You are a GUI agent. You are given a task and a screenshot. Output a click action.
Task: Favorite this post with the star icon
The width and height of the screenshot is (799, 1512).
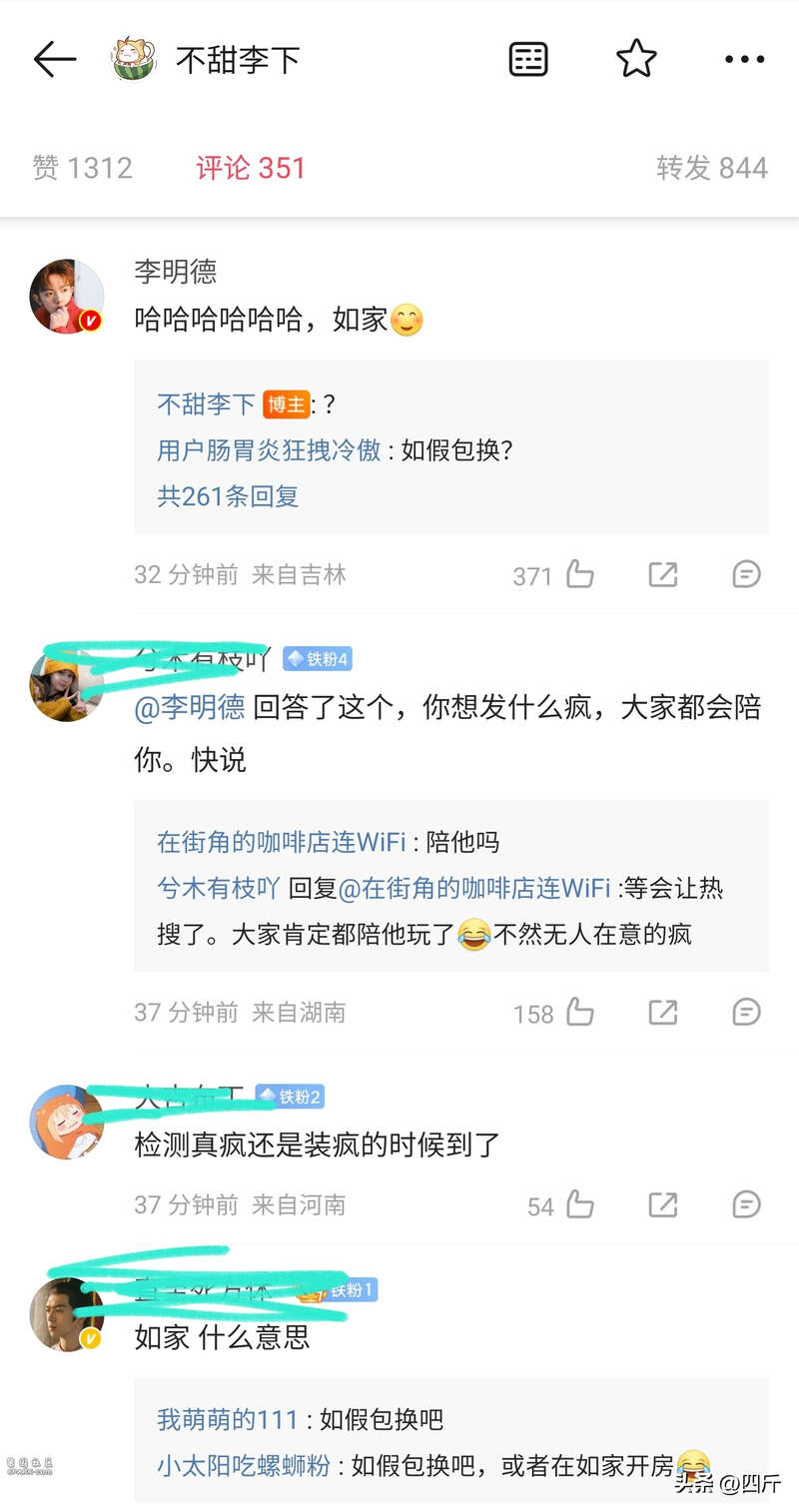click(636, 60)
